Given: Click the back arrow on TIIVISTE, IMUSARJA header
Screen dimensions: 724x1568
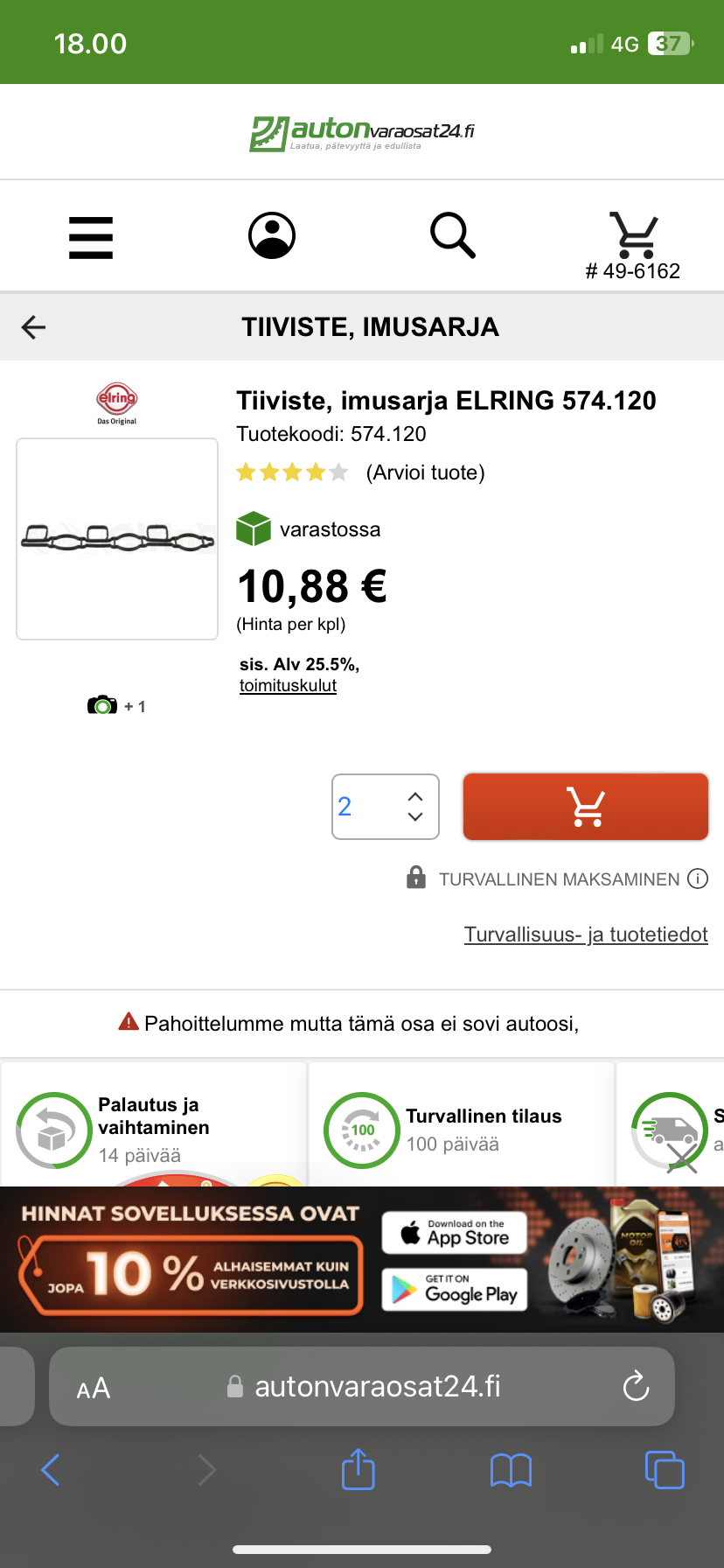Looking at the screenshot, I should (33, 326).
